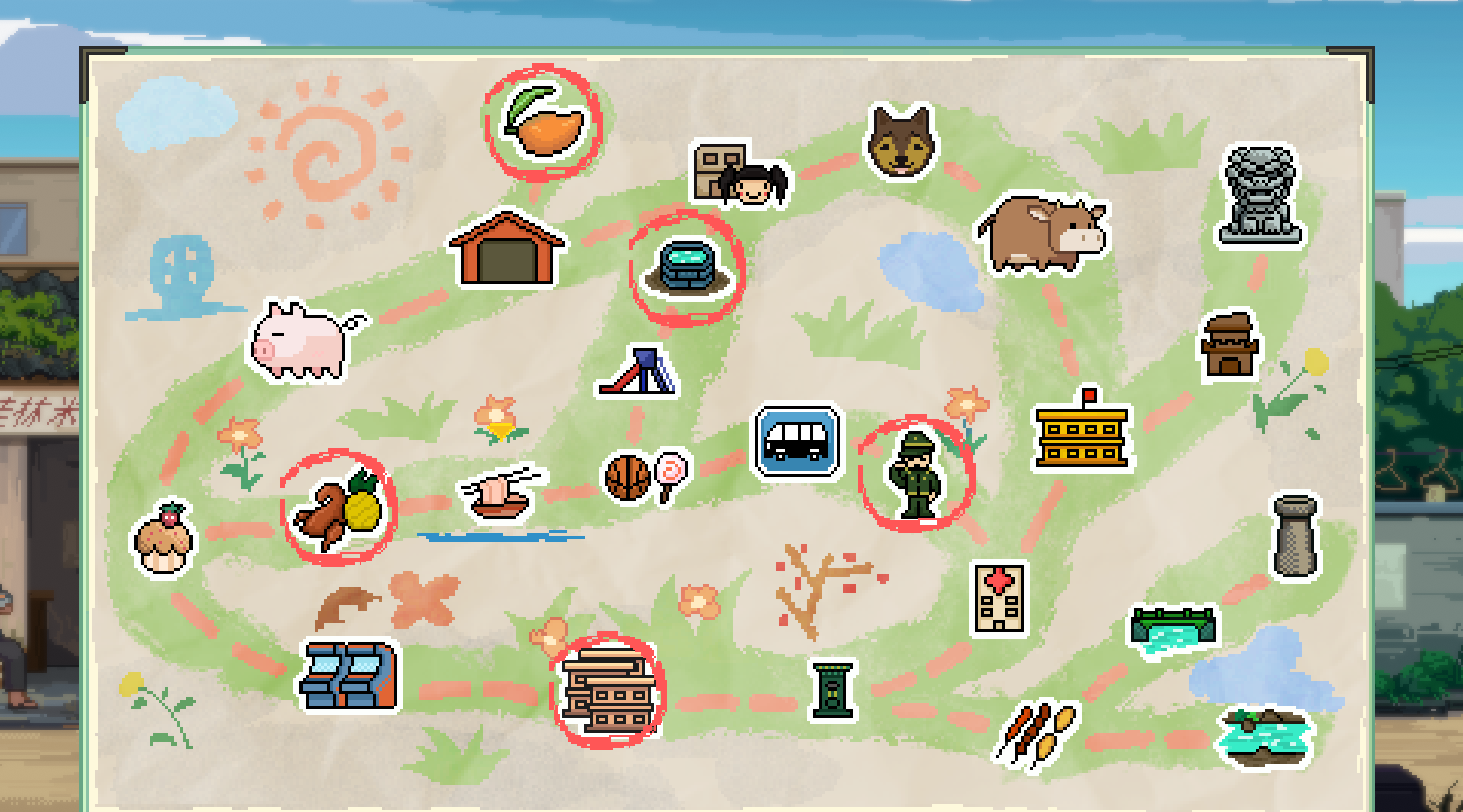Select the circled mango location on the map
1463x812 pixels.
click(544, 124)
